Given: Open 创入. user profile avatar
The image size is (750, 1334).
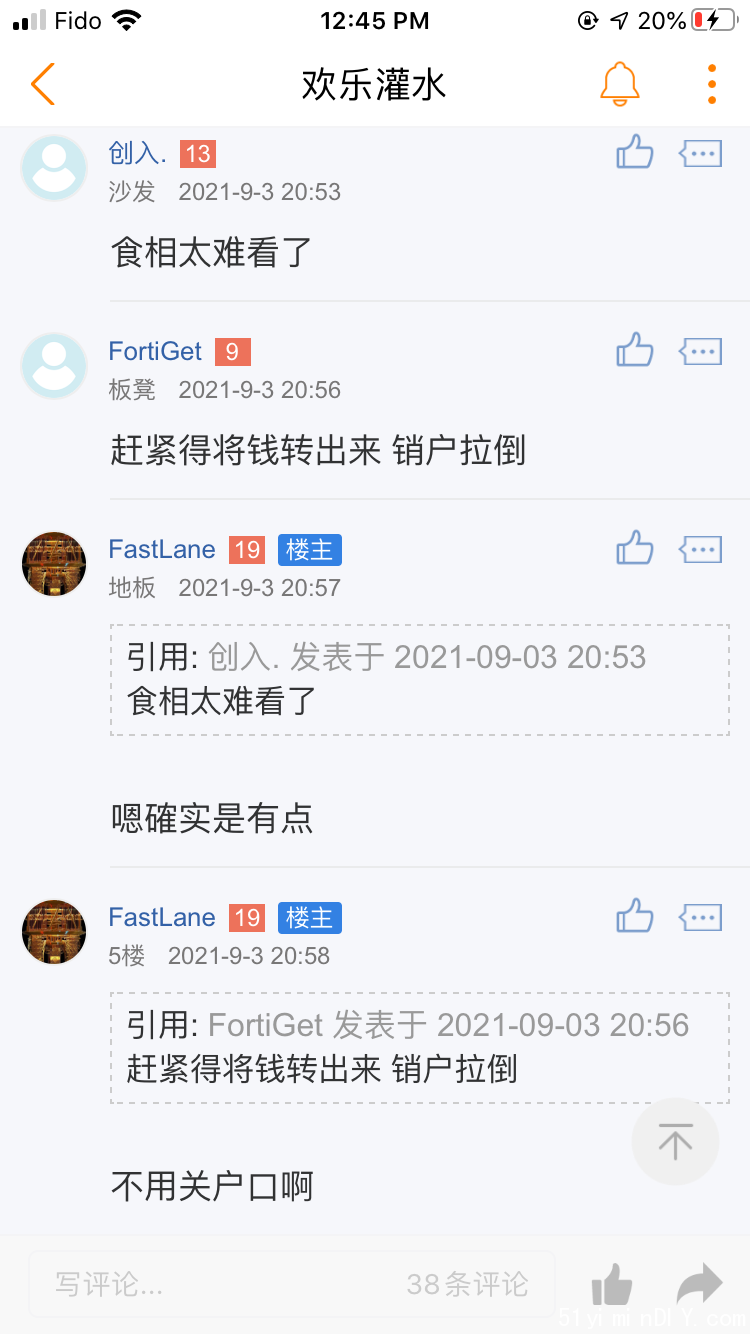Looking at the screenshot, I should point(54,167).
